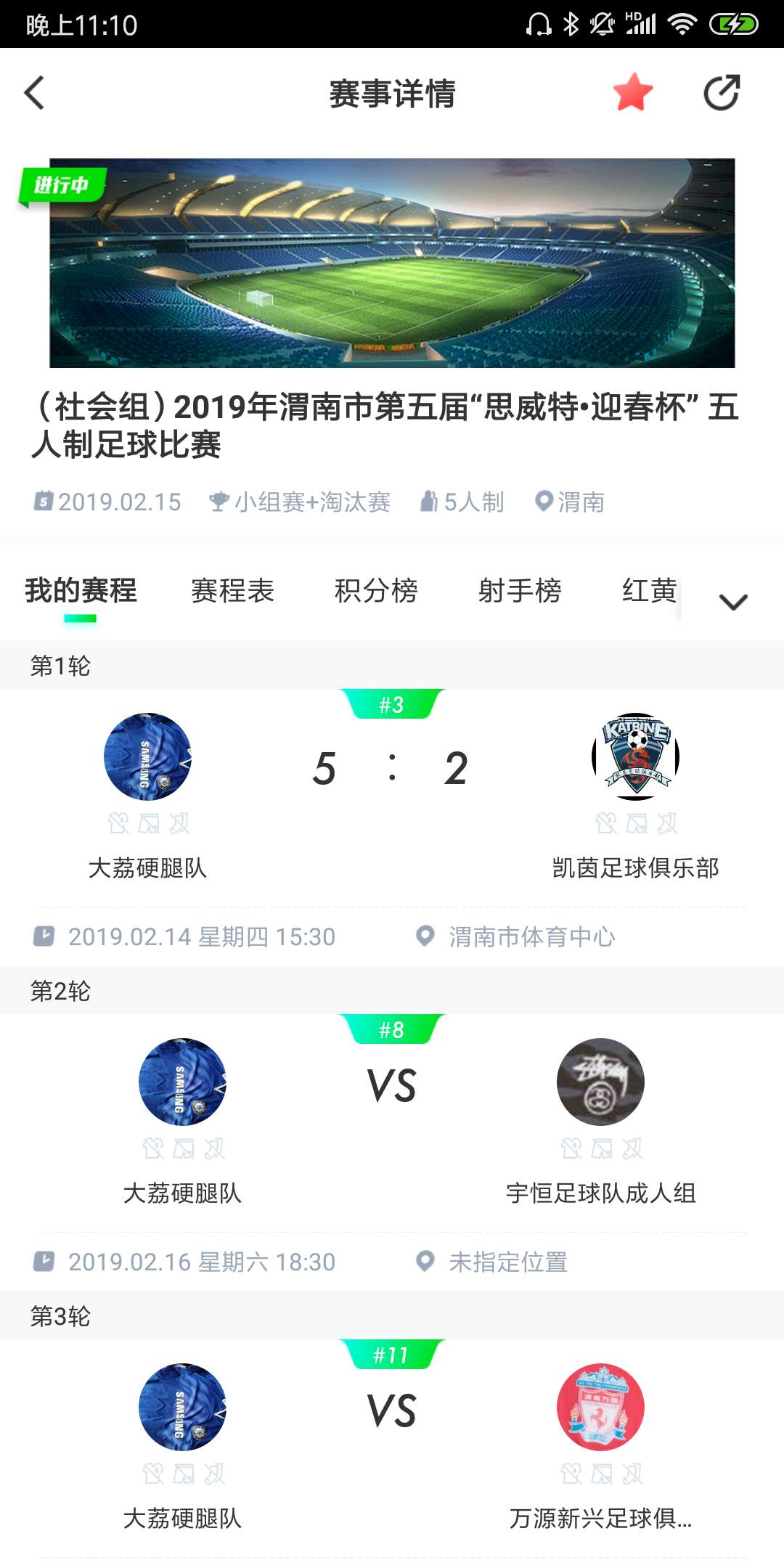The height and width of the screenshot is (1568, 784).
Task: Select the 我的赛程 tab
Action: pos(81,591)
